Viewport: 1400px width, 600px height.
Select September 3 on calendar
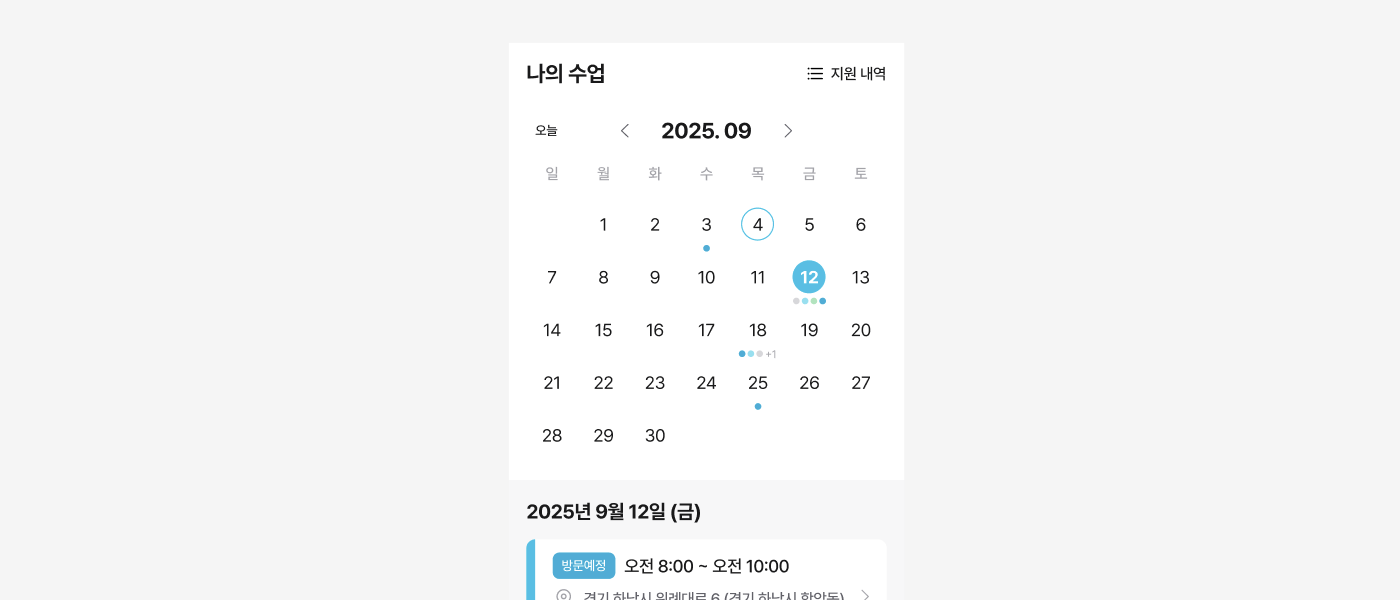click(x=706, y=225)
